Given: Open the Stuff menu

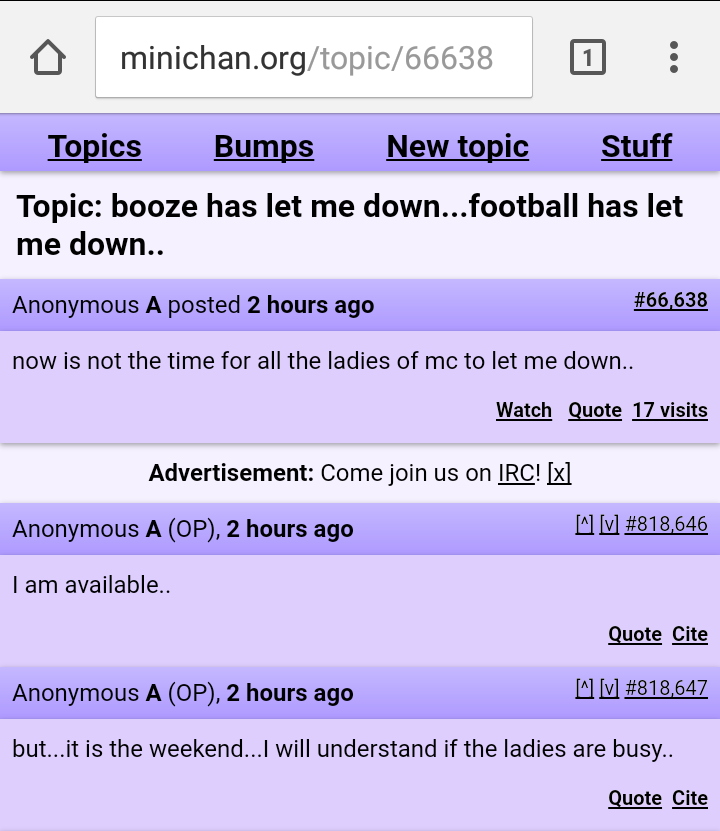Looking at the screenshot, I should pos(636,146).
